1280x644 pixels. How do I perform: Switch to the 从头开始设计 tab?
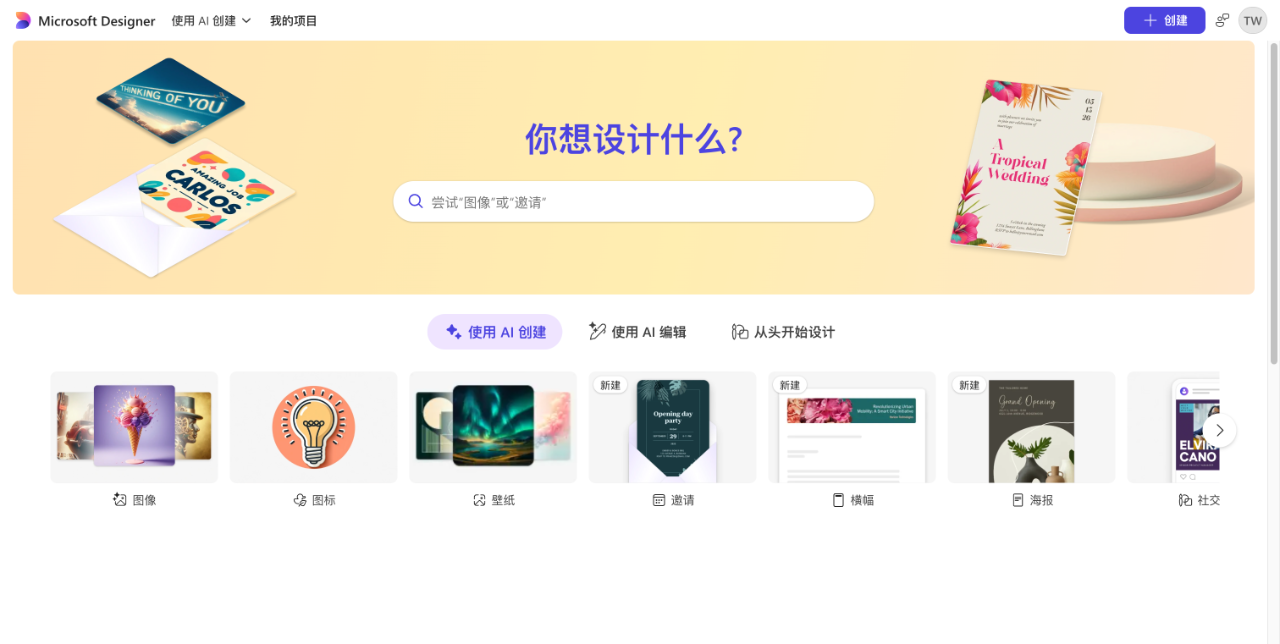click(783, 332)
